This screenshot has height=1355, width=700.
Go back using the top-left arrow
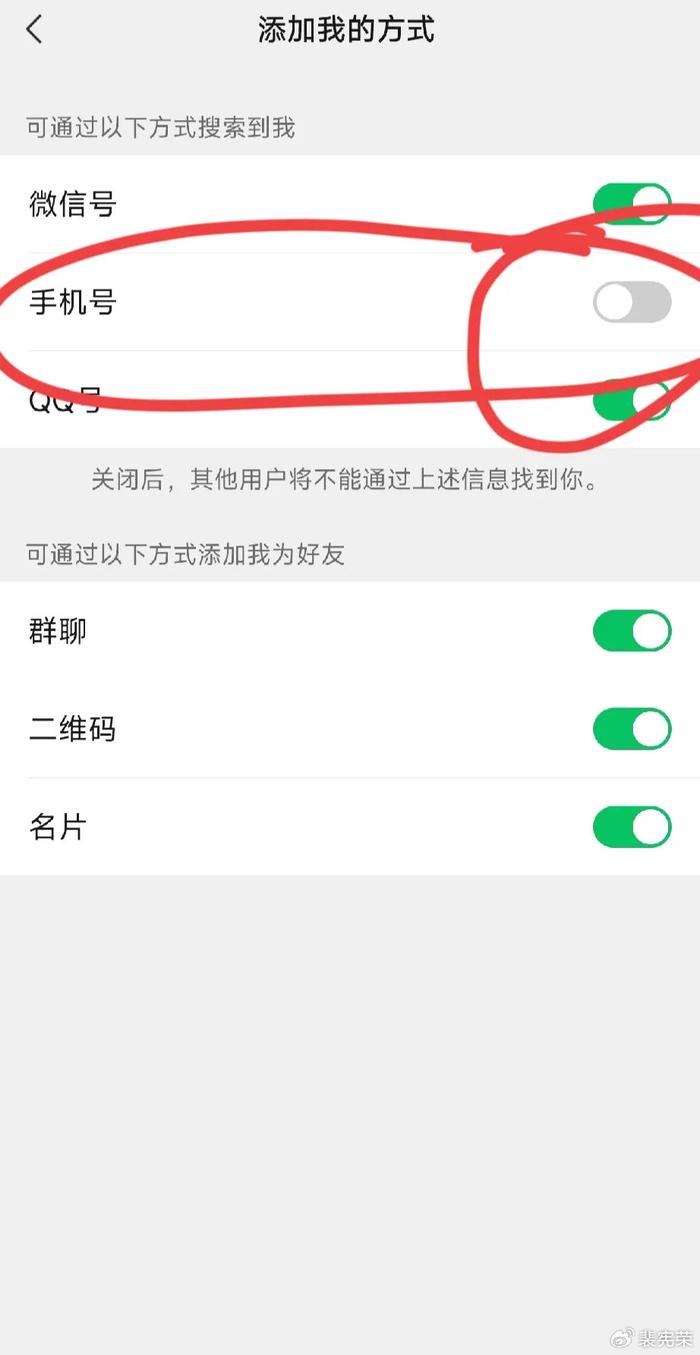[35, 30]
